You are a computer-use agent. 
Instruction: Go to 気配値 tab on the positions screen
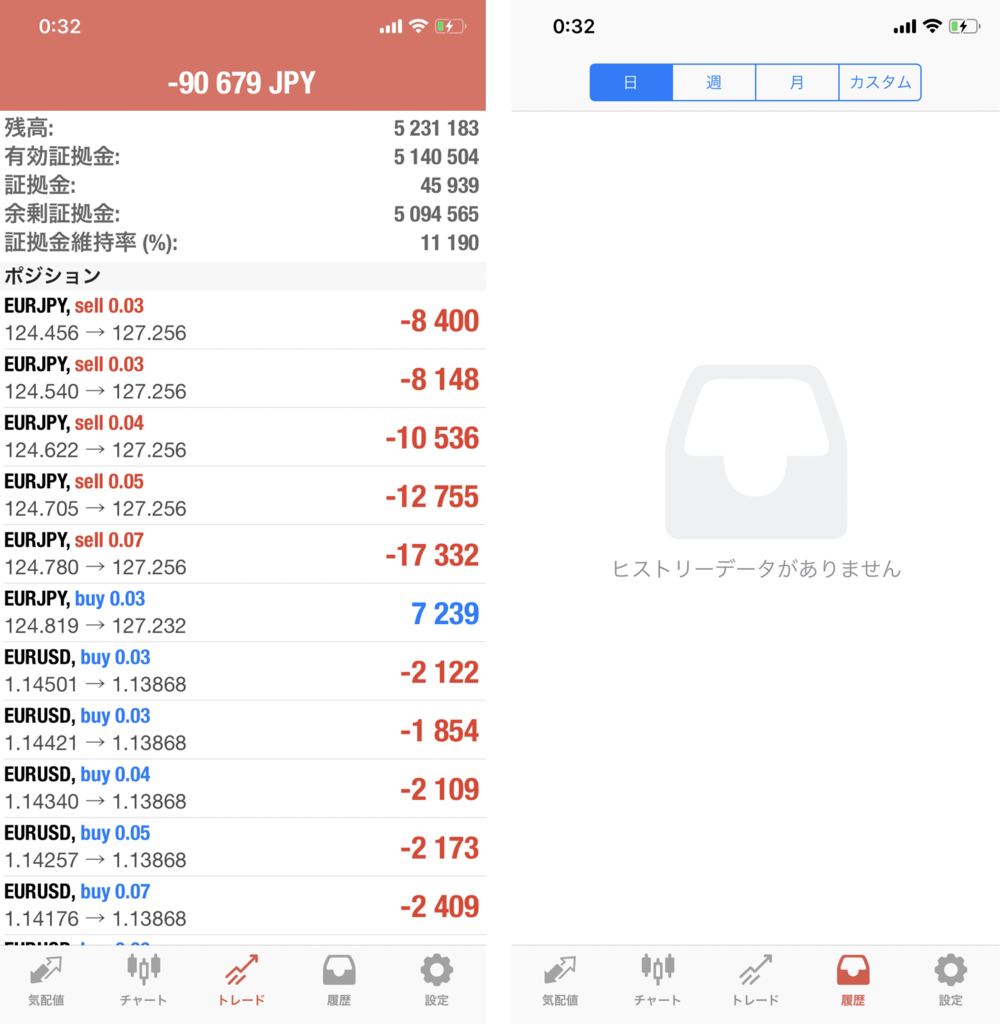[46, 980]
